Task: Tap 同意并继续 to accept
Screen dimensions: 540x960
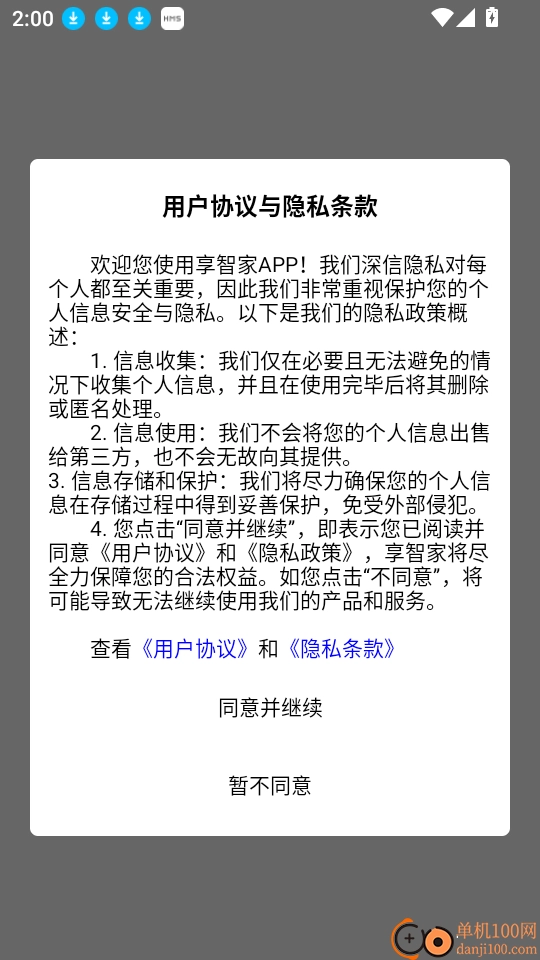Action: coord(270,708)
